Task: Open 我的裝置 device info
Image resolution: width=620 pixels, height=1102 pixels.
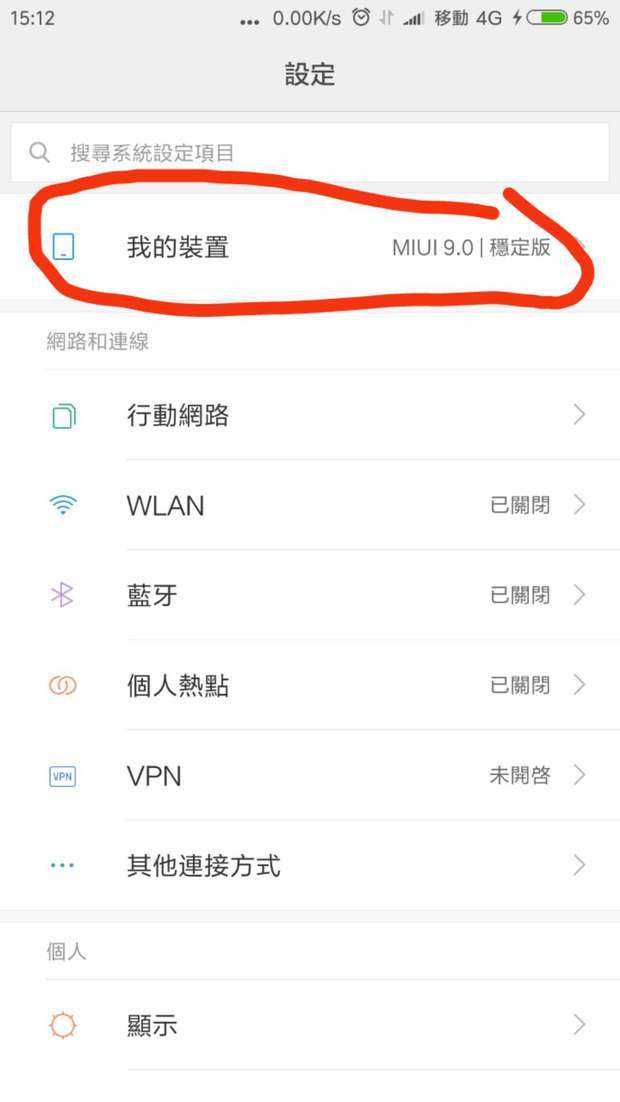Action: (310, 246)
